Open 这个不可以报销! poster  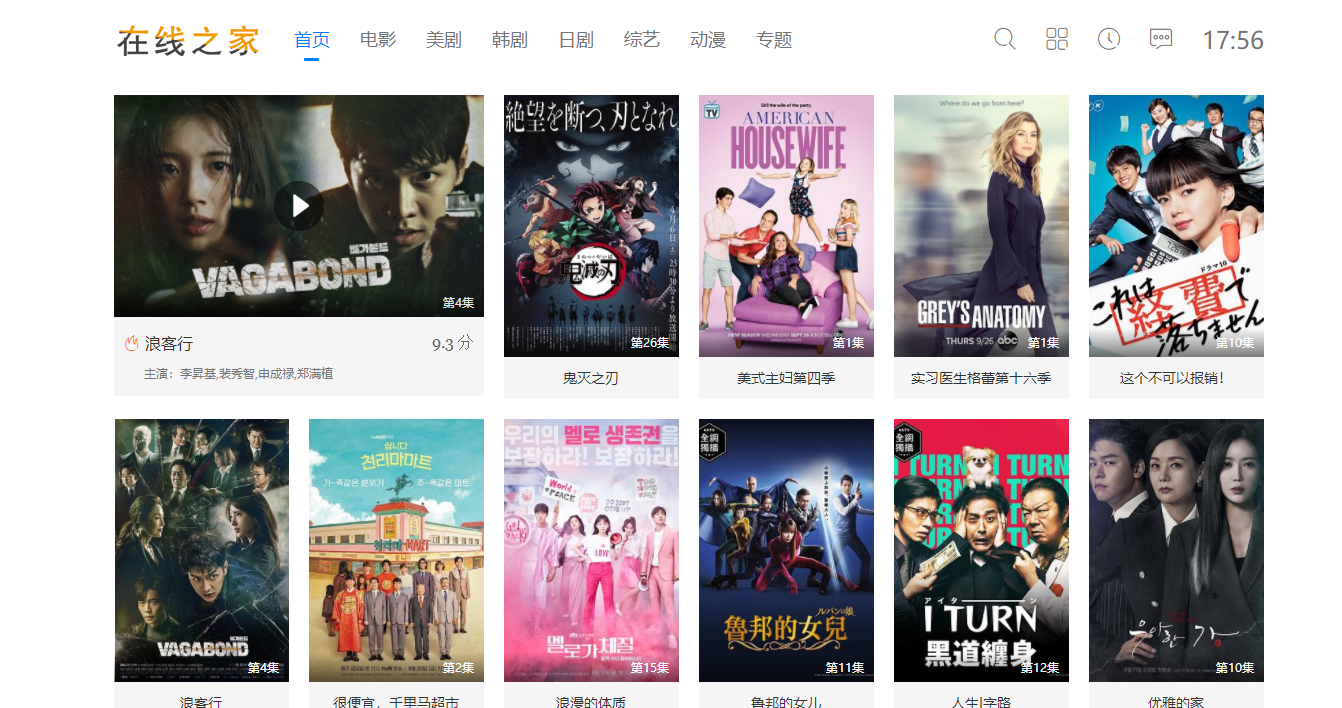[1176, 226]
